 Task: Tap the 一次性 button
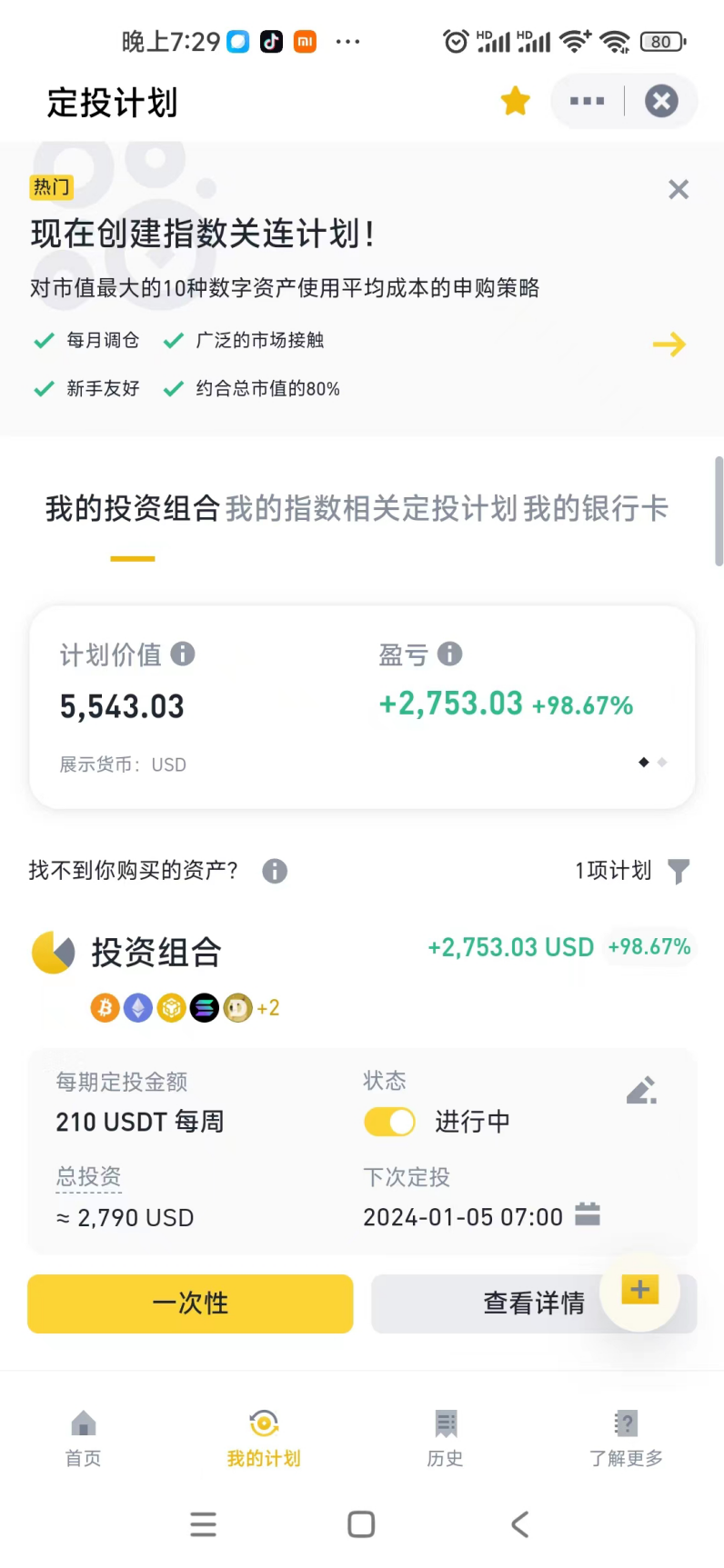[190, 1303]
